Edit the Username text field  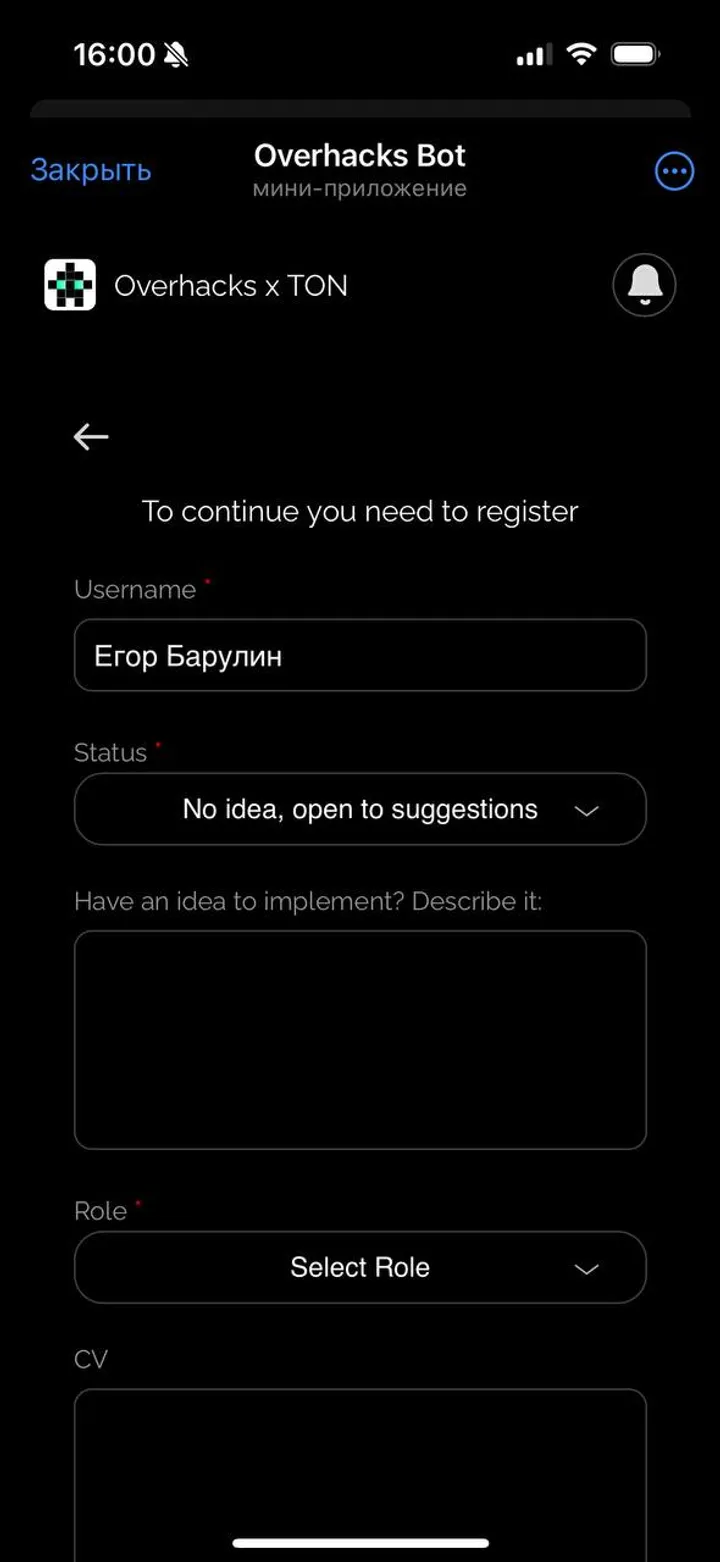(x=360, y=656)
